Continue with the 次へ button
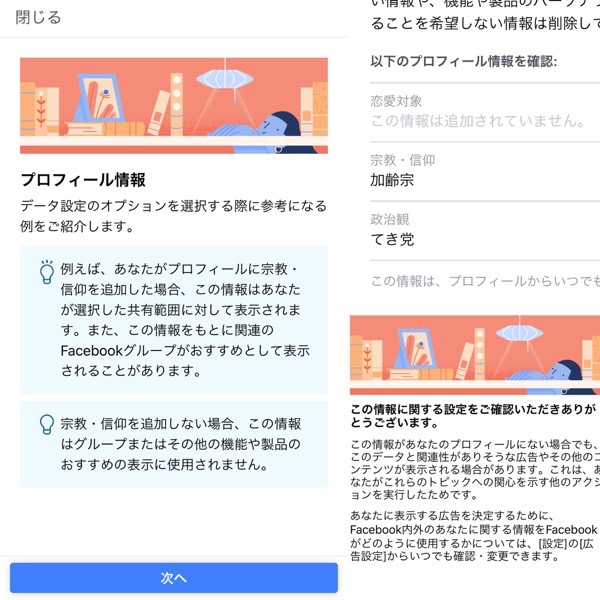This screenshot has height=600, width=600. coord(174,578)
